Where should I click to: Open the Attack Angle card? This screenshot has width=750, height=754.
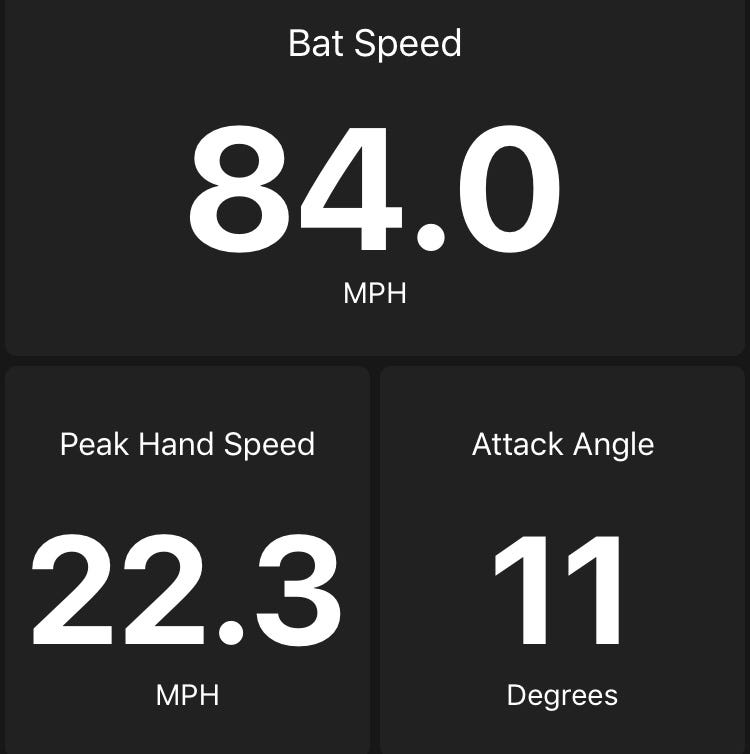pos(563,560)
